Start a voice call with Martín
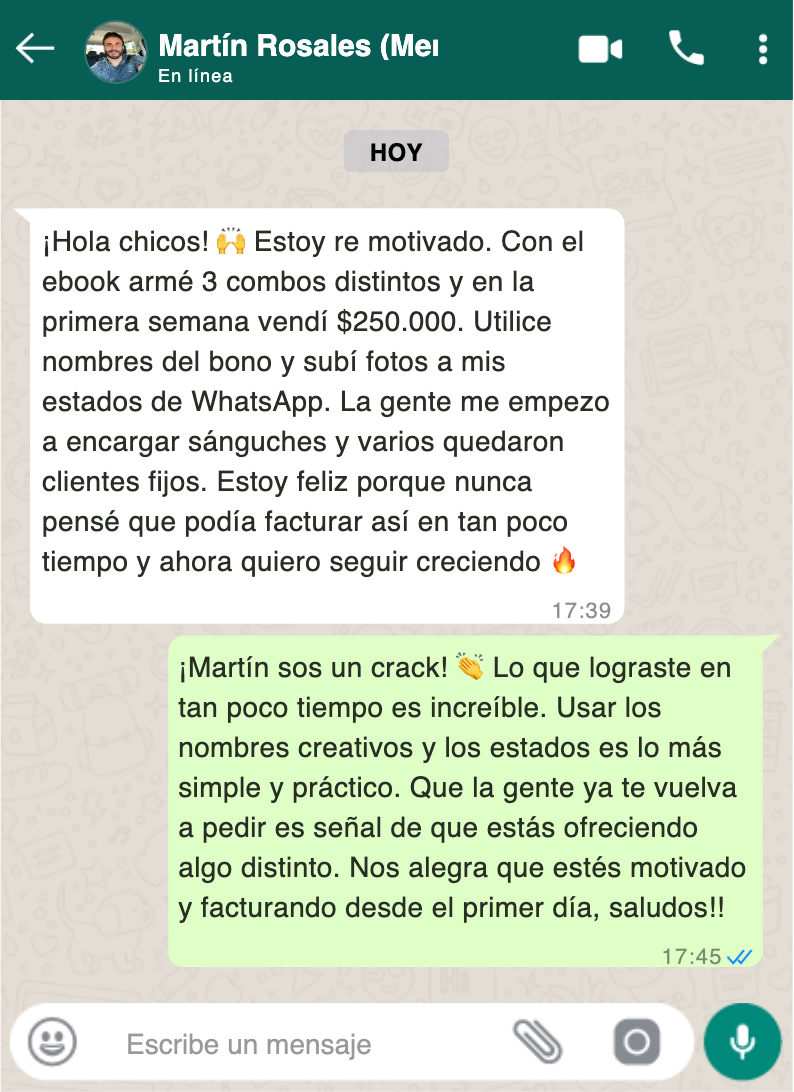Screen dimensions: 794x1092 coord(686,48)
